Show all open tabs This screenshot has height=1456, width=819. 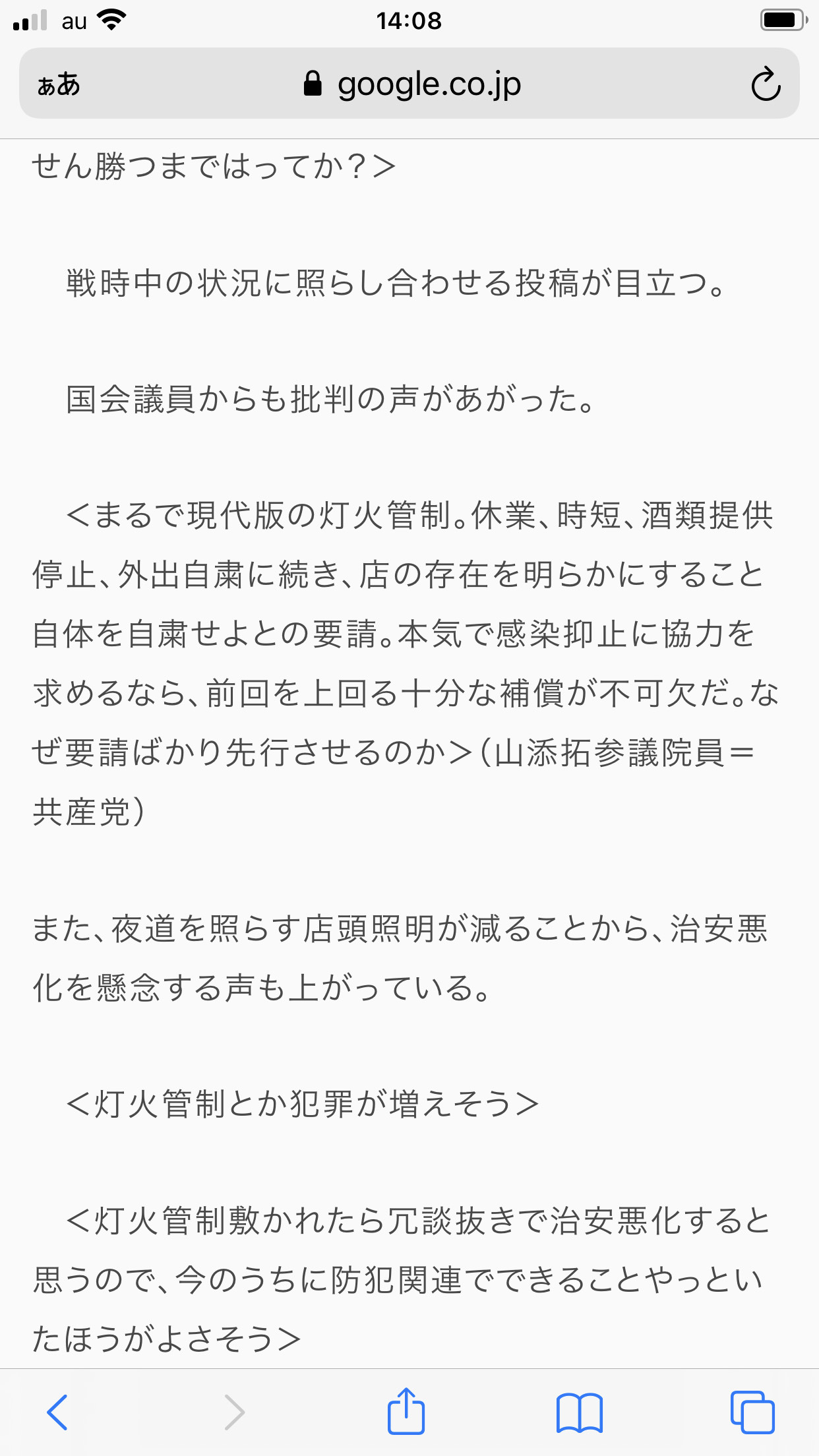pos(752,1412)
